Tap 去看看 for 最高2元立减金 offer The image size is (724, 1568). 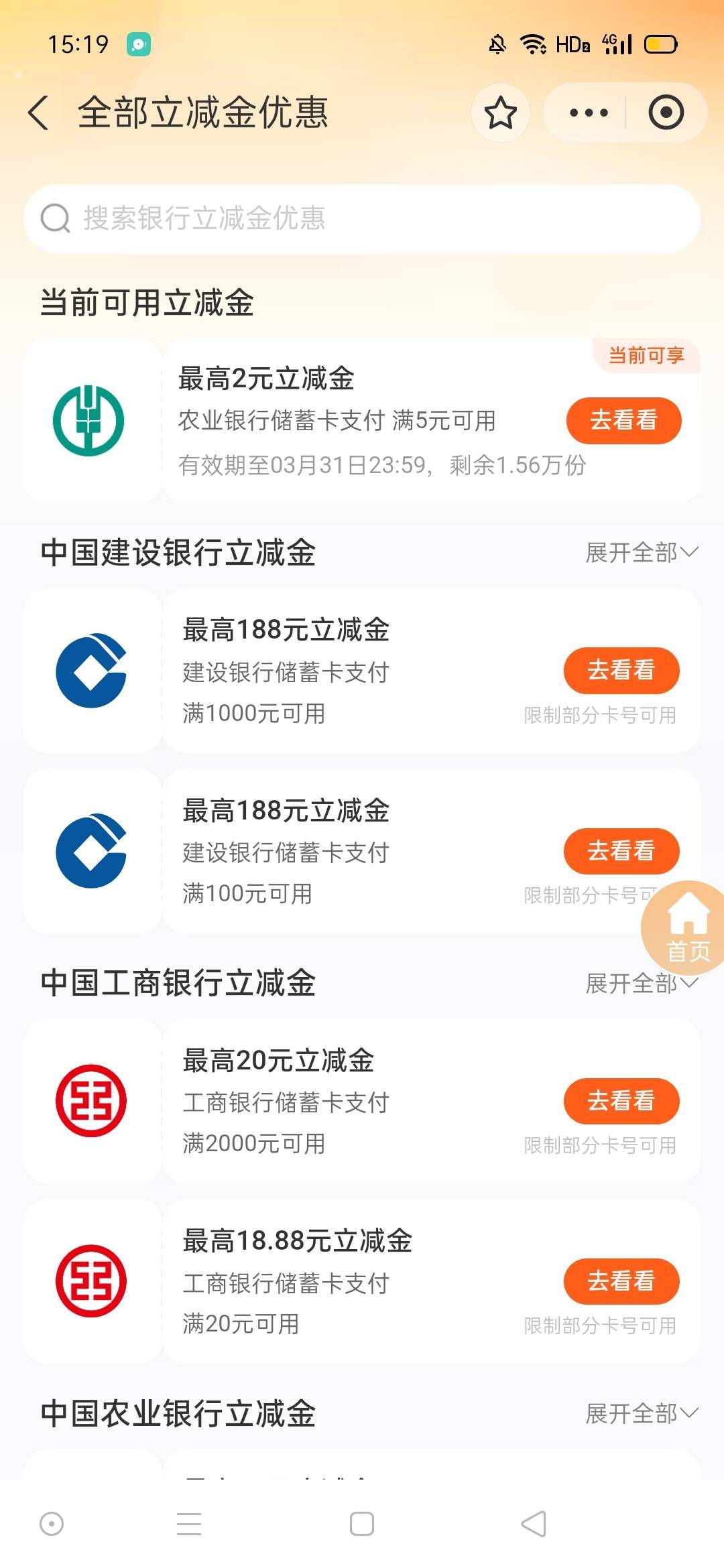623,421
